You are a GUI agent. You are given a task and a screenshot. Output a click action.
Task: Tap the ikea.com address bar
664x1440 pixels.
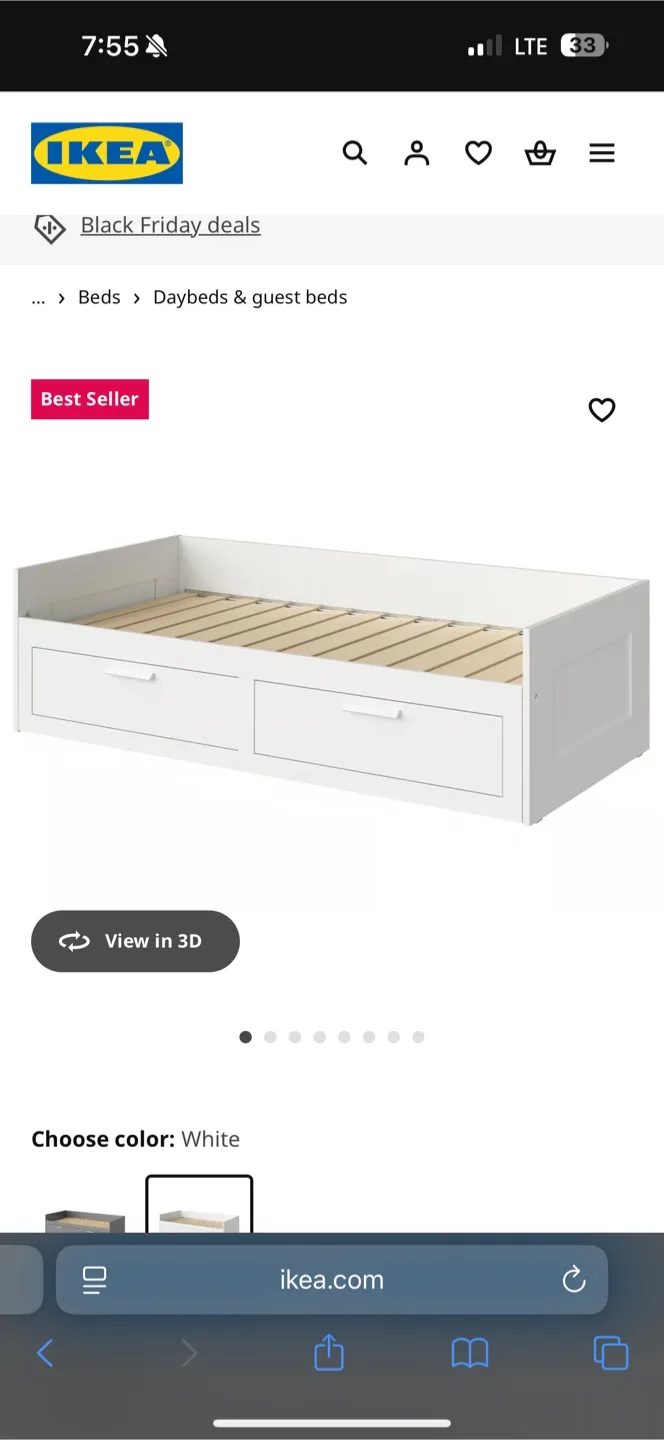332,1280
